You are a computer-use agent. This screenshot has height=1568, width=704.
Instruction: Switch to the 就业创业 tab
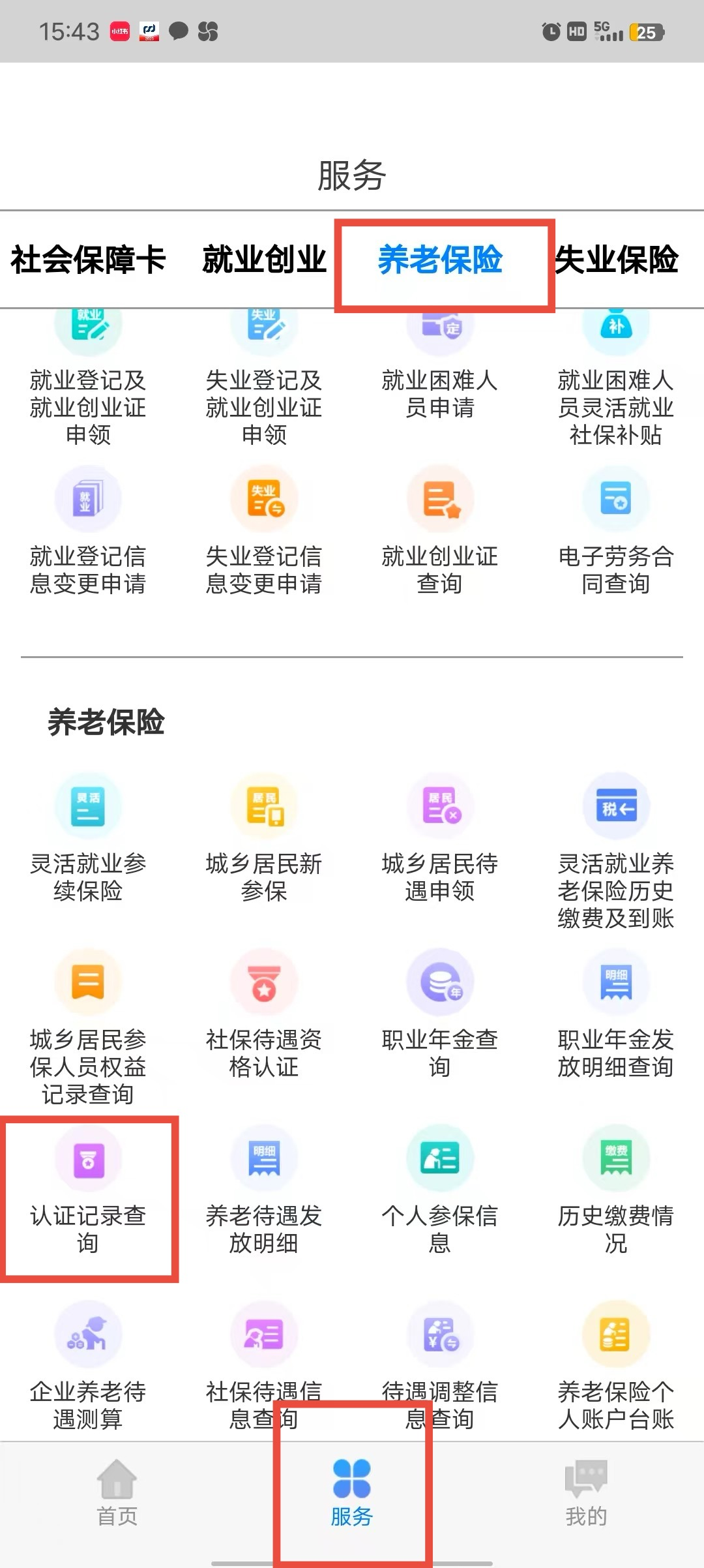pos(264,260)
